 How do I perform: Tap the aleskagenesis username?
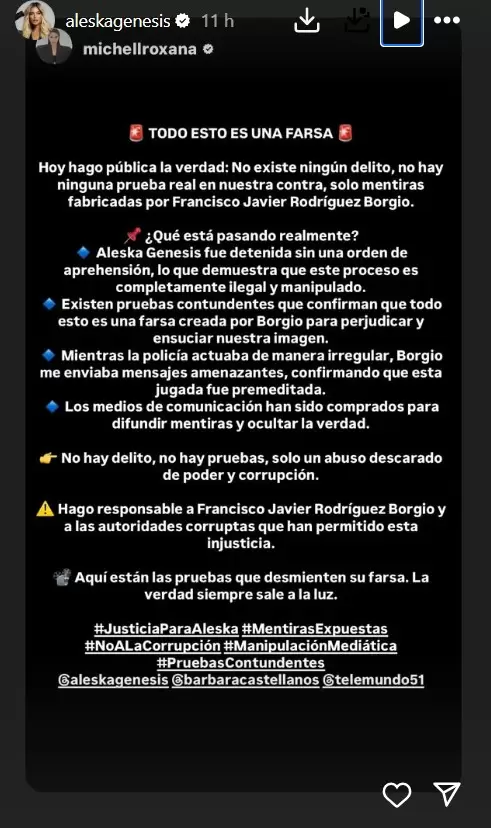point(118,21)
